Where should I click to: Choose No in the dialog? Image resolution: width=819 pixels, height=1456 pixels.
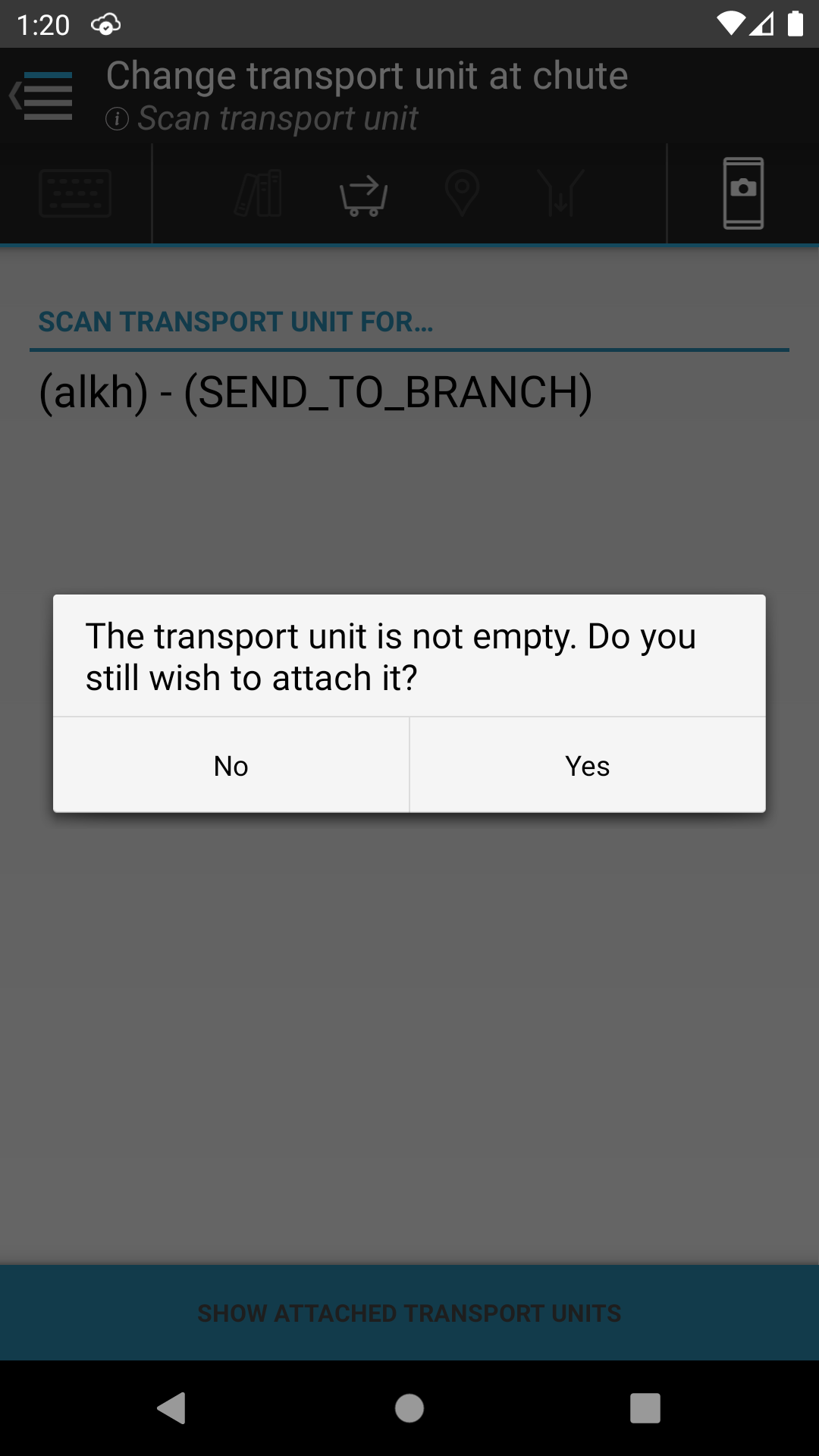pos(231,765)
